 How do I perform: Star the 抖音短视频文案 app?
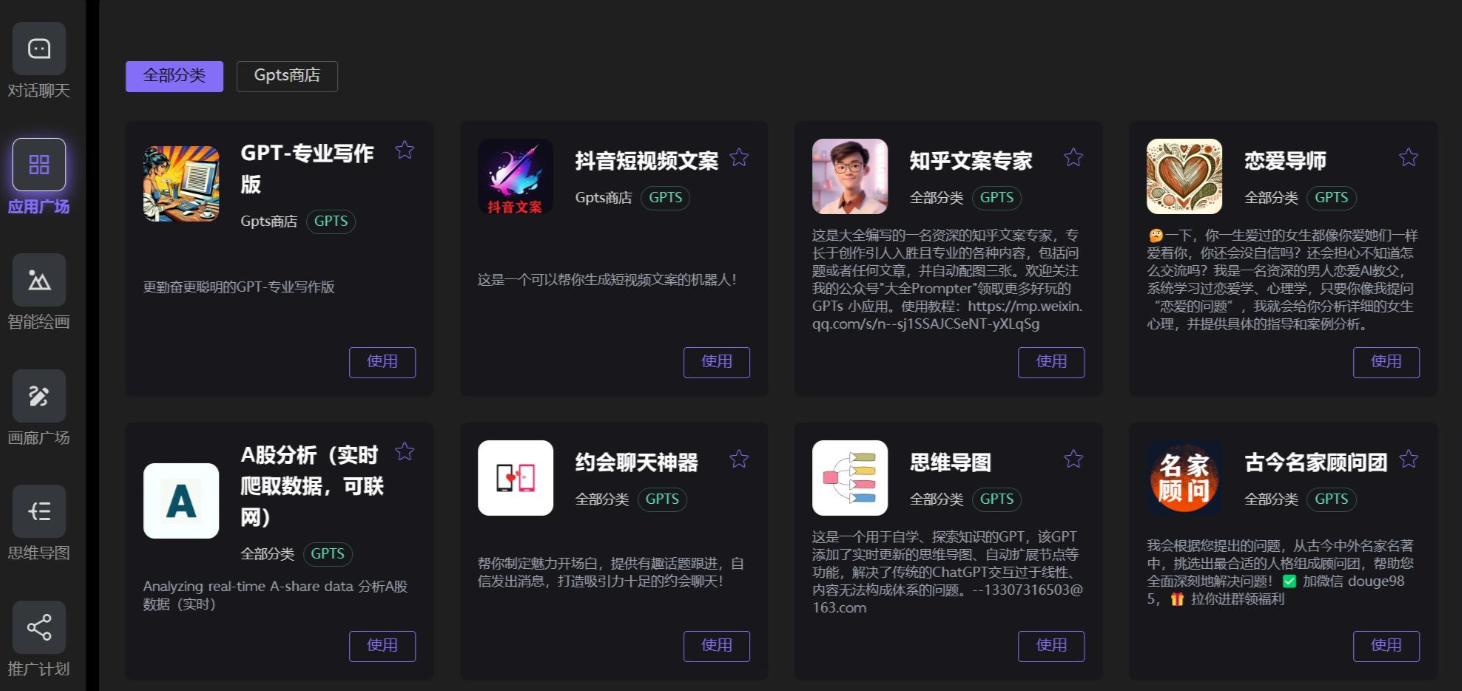pos(739,157)
